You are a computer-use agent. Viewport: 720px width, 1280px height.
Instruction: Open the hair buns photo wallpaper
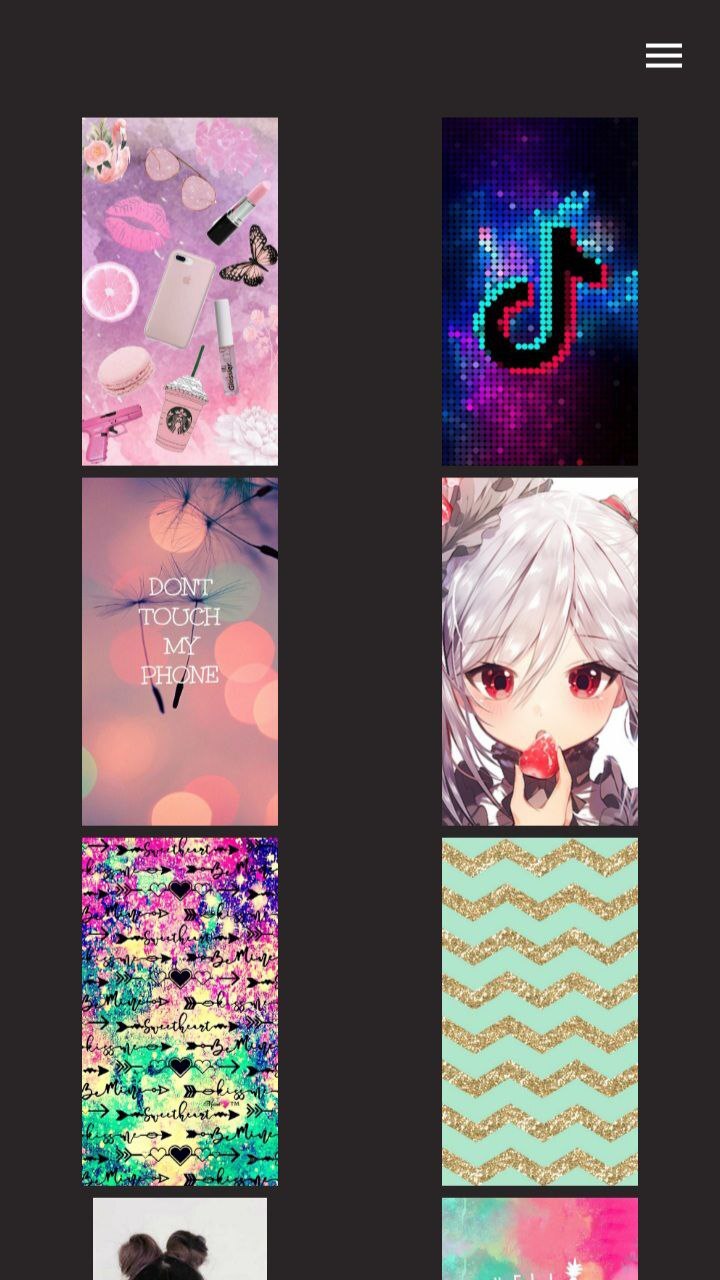(180, 1240)
